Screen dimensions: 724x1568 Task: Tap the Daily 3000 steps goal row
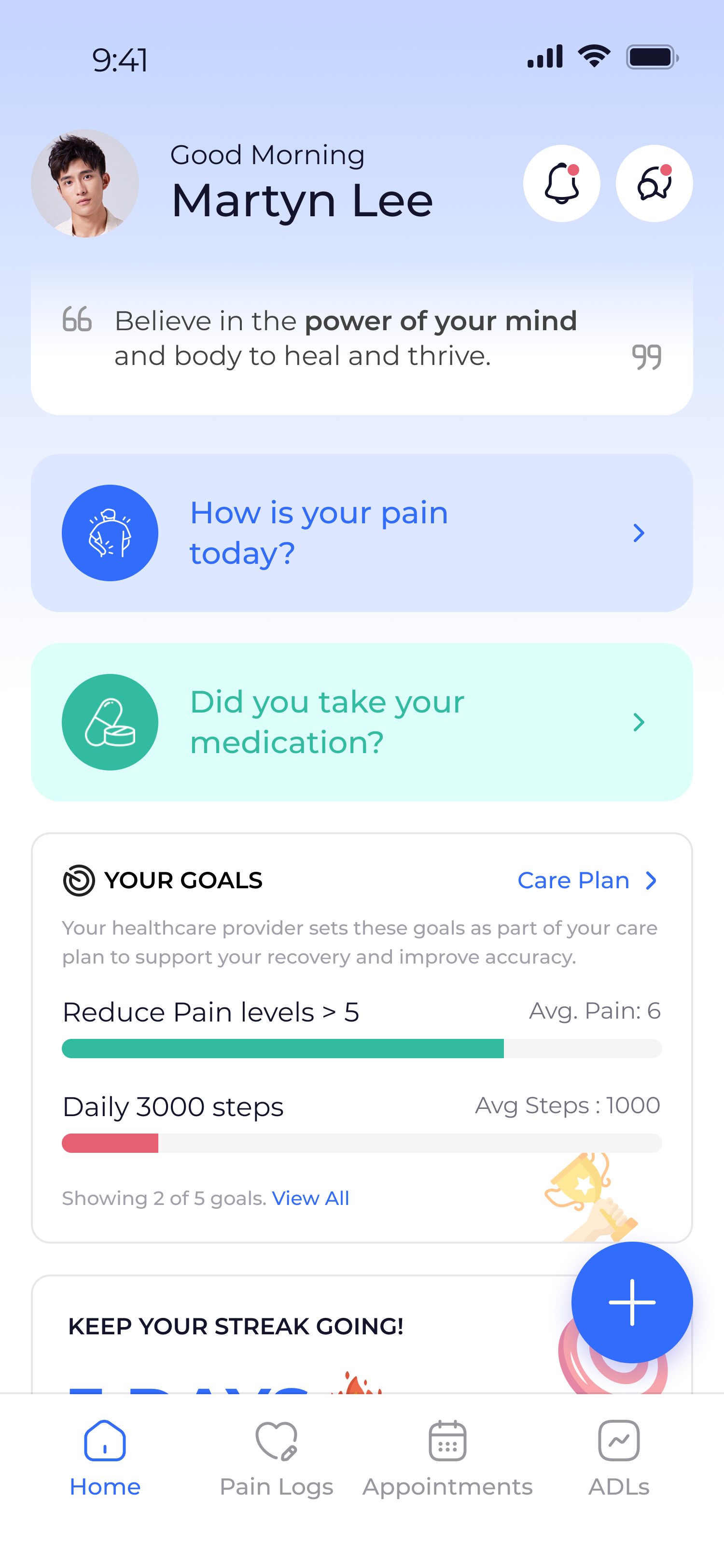tap(173, 1106)
